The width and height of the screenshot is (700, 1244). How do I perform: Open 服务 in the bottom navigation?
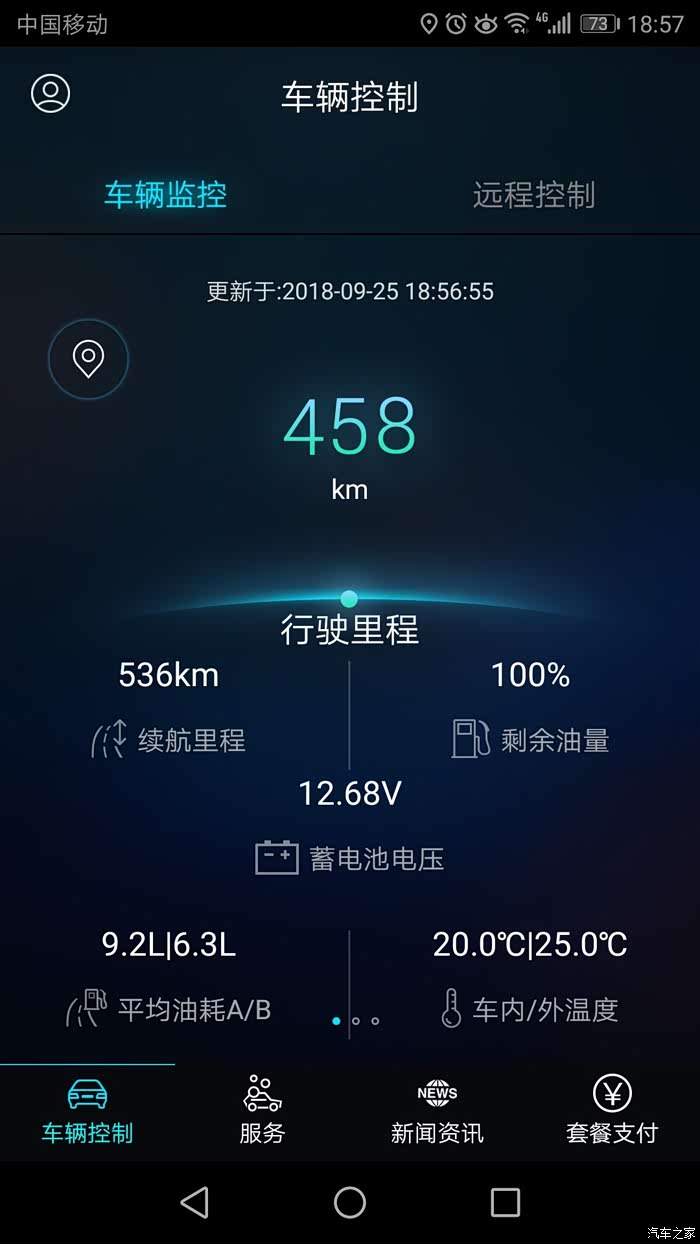tap(262, 1110)
